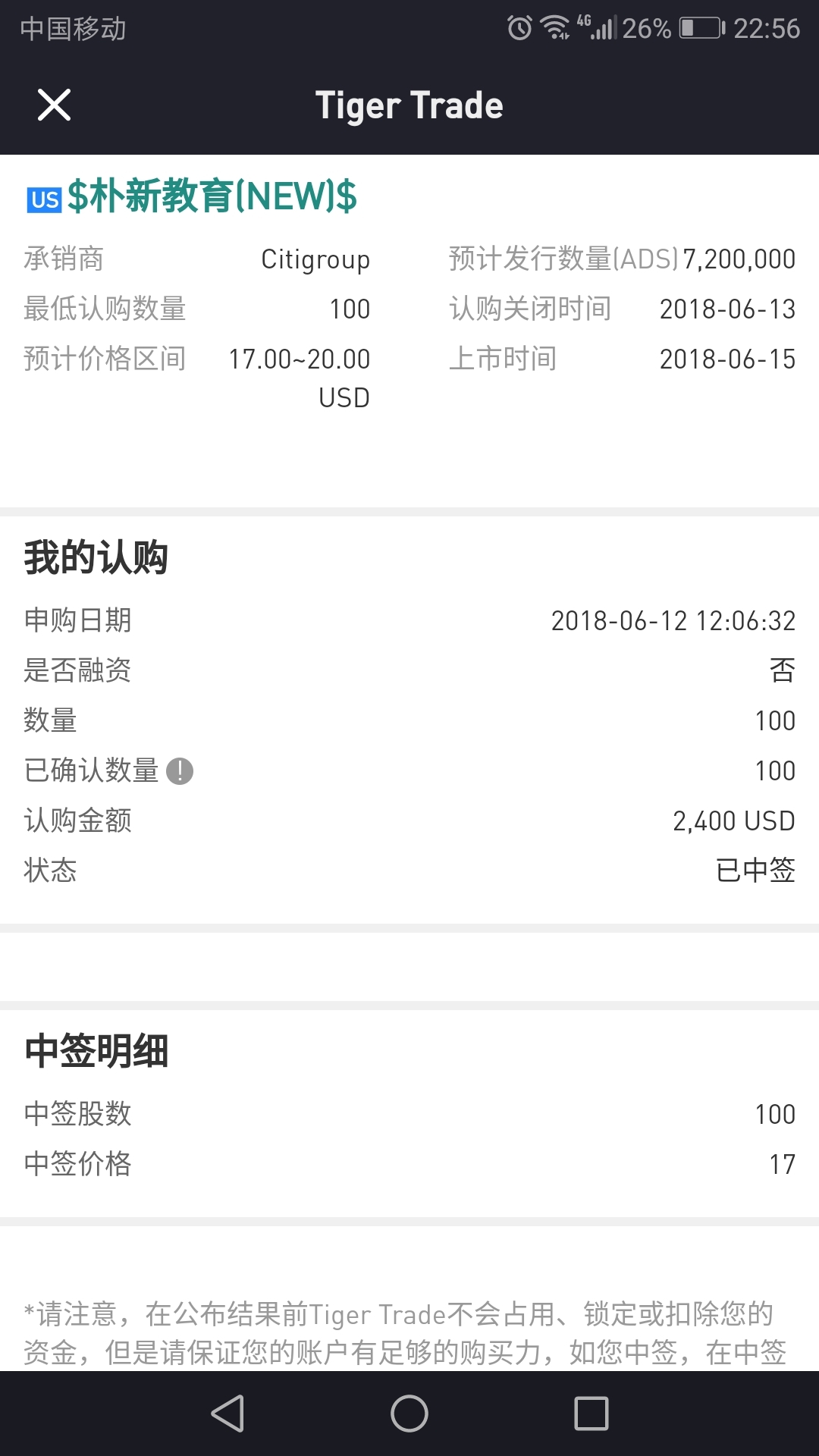Return to the home screen
Screen dimensions: 819x1456
tap(409, 1414)
